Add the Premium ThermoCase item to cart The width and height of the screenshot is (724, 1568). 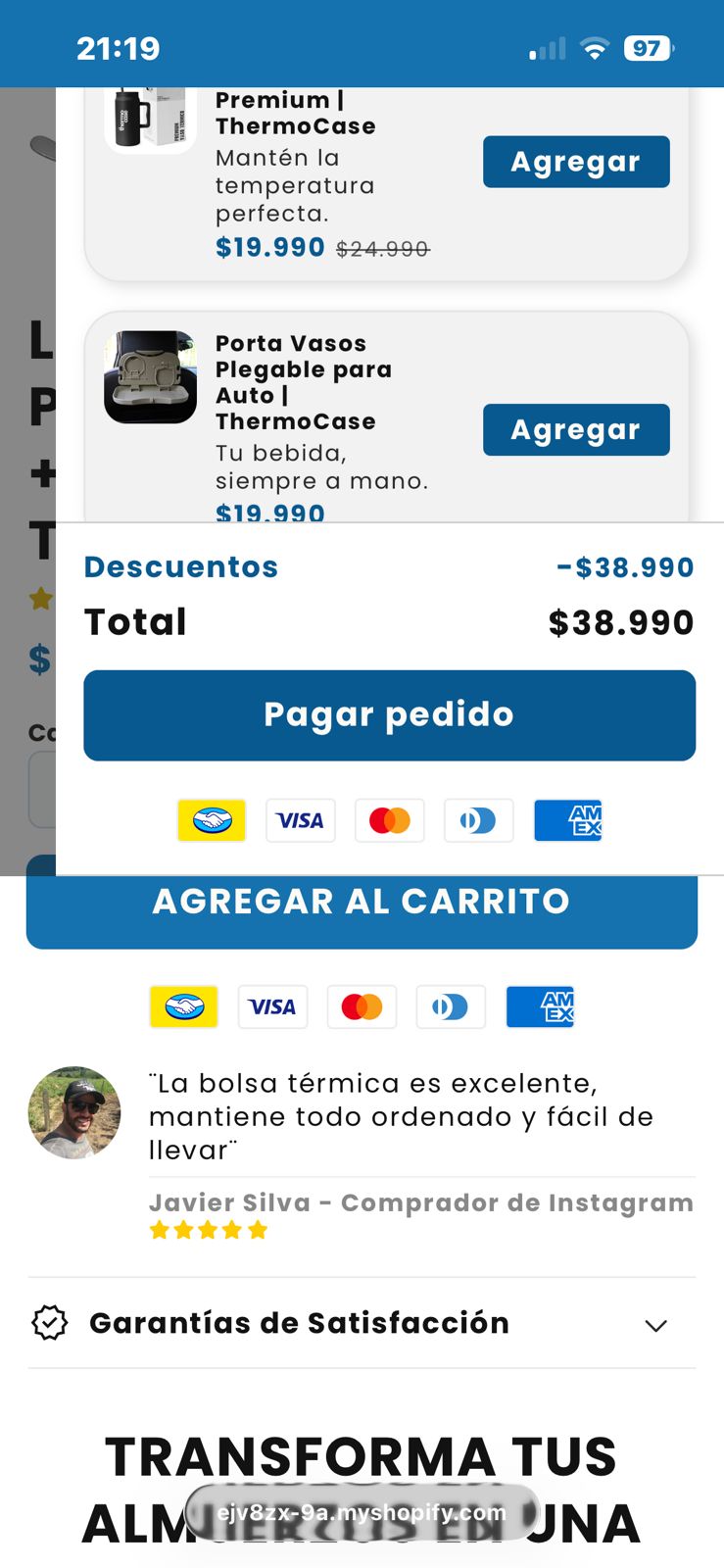pos(576,162)
